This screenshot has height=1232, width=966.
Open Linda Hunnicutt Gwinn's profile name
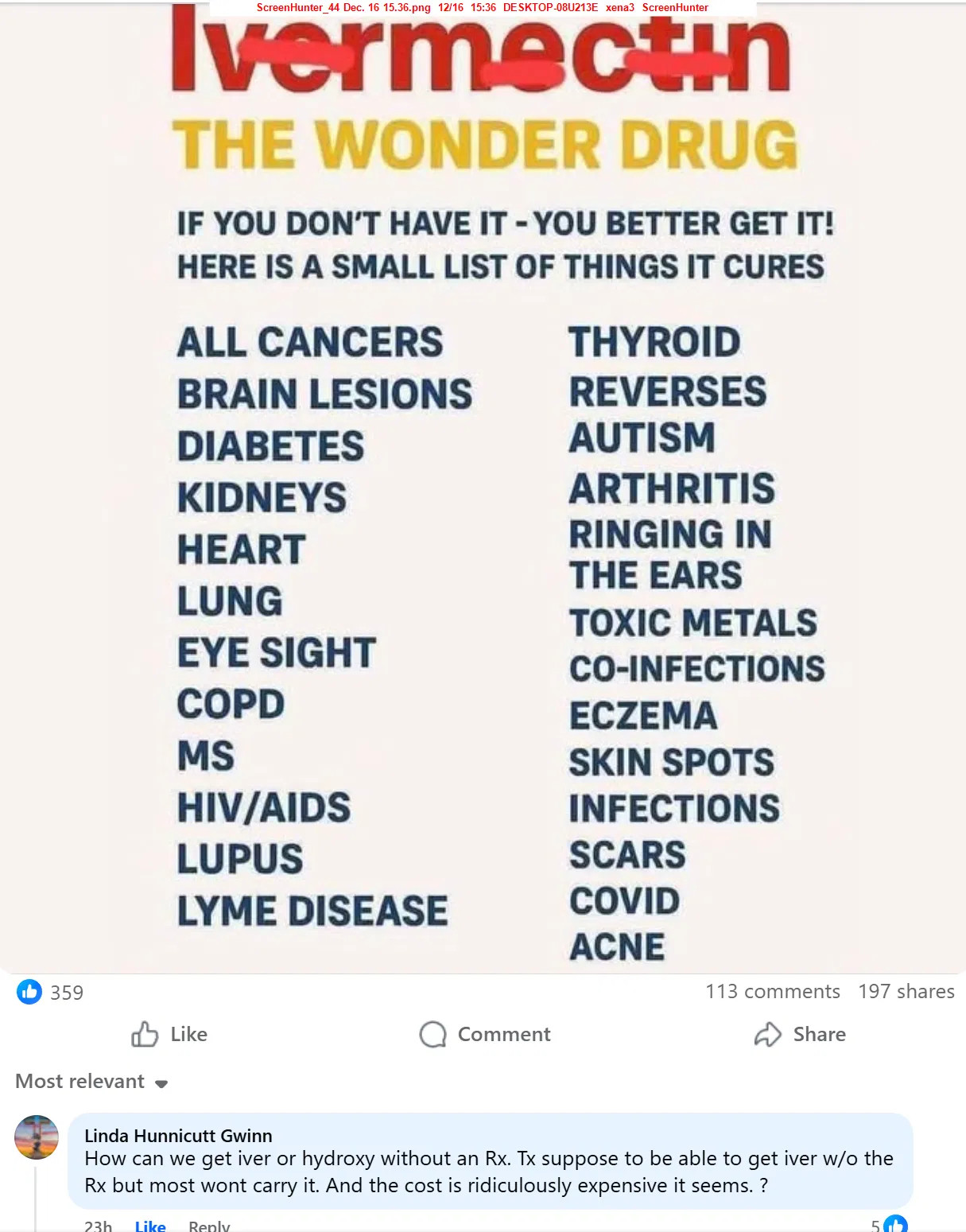coord(178,1136)
